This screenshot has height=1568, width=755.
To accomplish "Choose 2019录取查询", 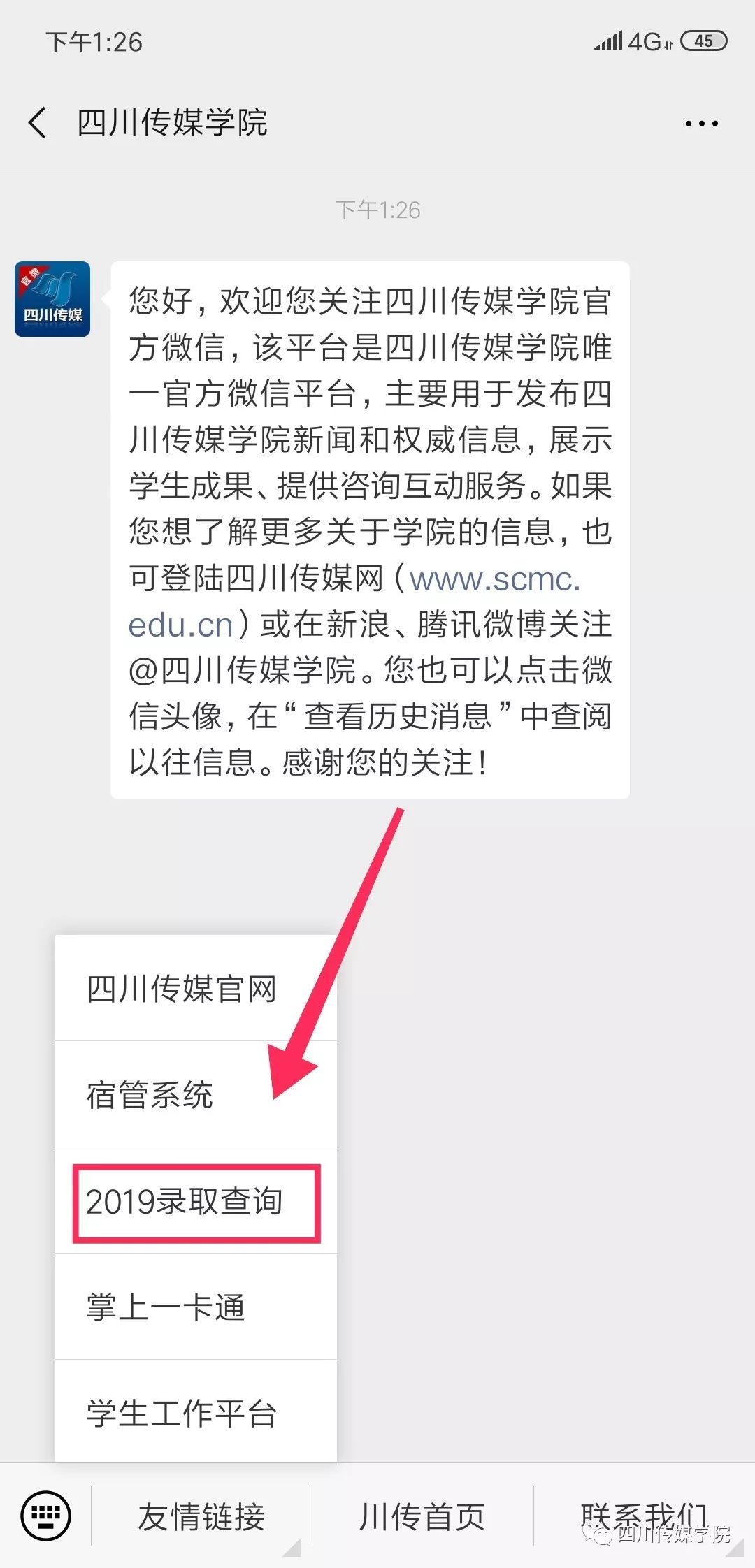I will [x=184, y=1202].
